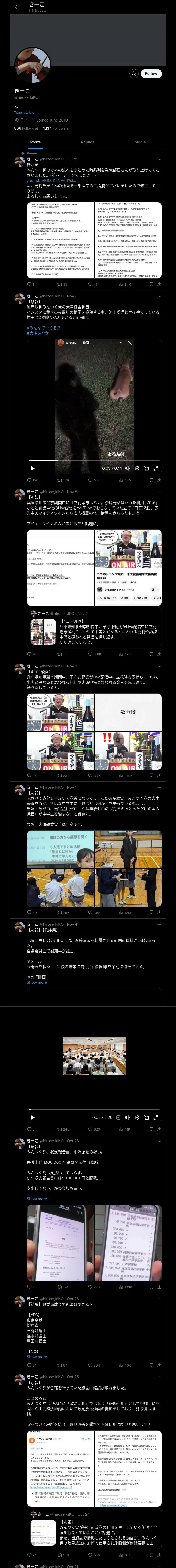Bookmark the Oct 28 post
The image size is (176, 1568).
pyautogui.click(x=151, y=1287)
